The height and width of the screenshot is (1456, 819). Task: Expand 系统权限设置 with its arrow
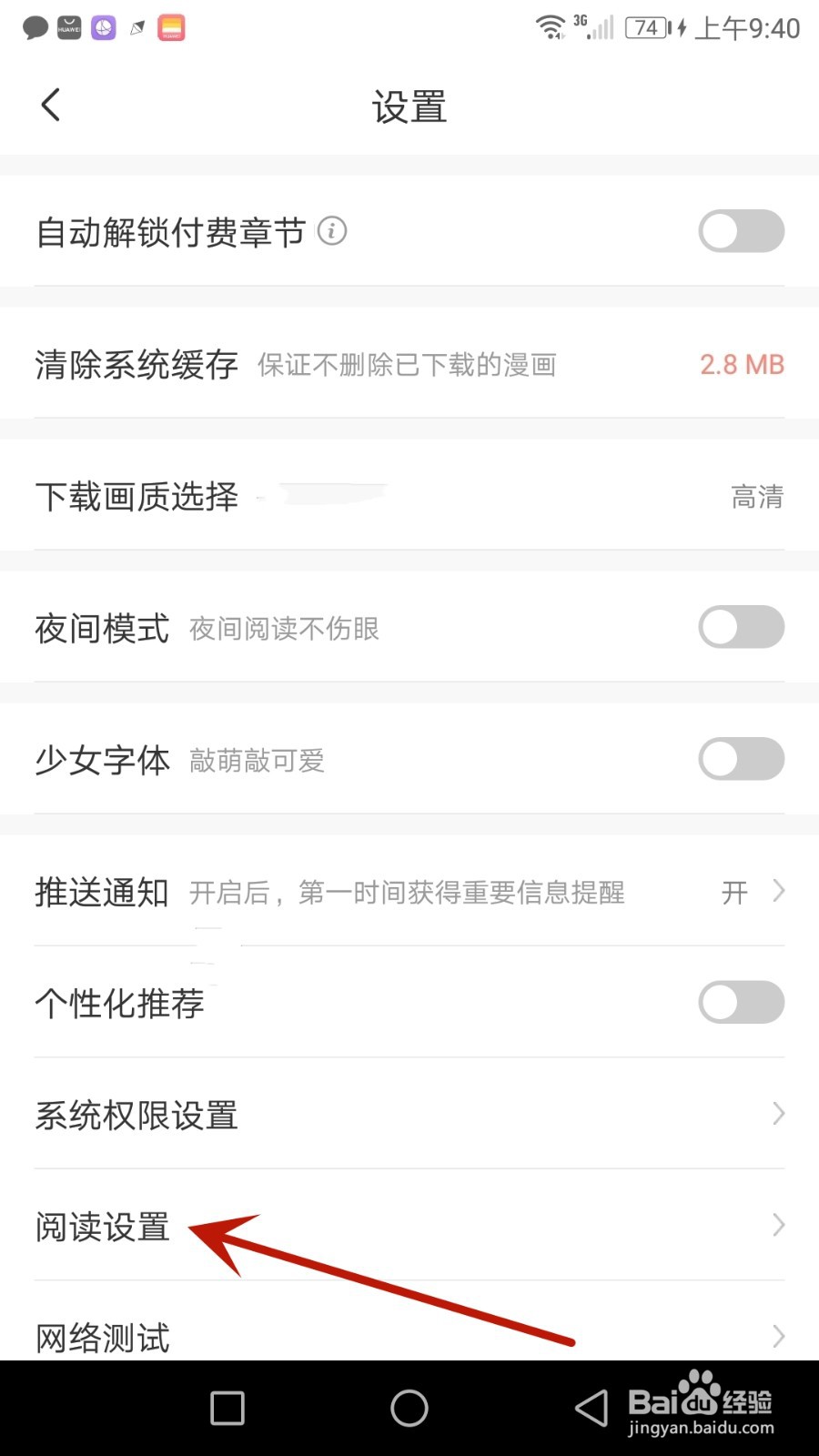(x=776, y=1113)
